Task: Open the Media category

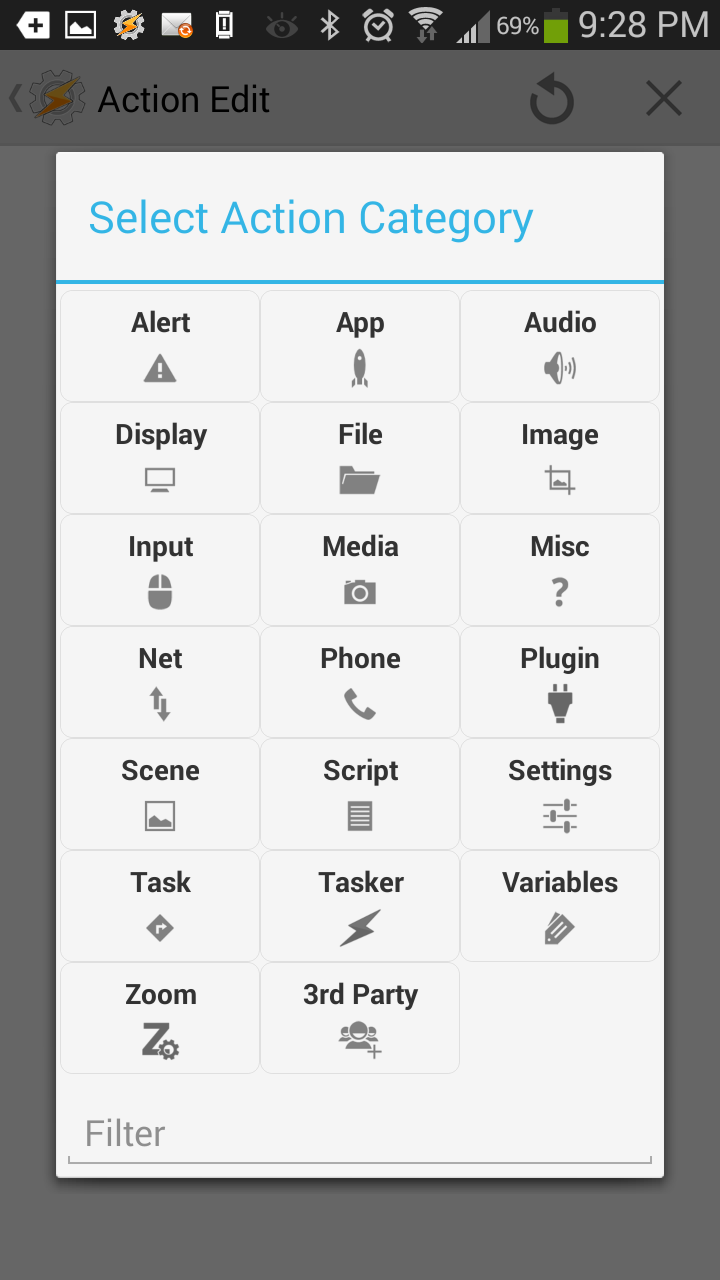Action: [x=360, y=570]
